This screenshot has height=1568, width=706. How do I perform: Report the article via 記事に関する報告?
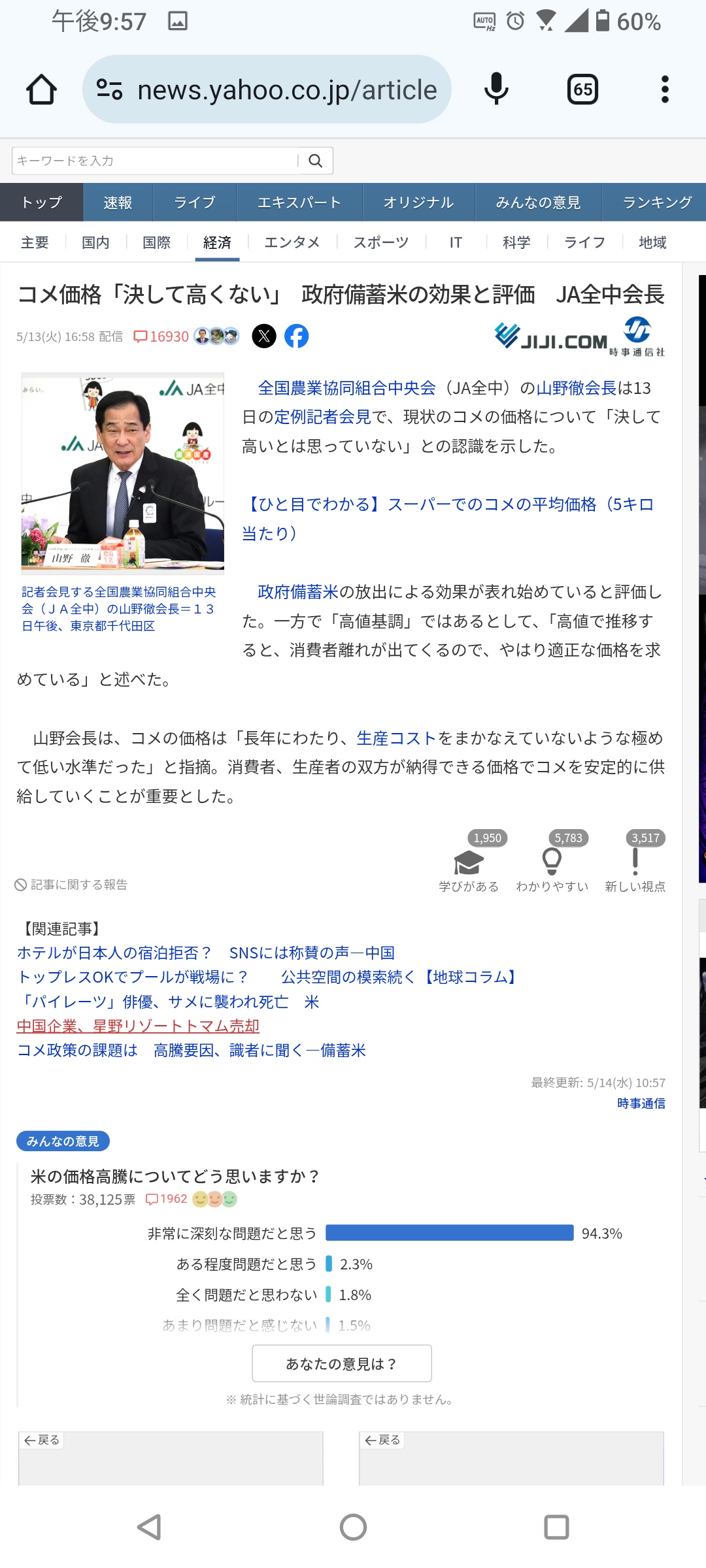(71, 885)
